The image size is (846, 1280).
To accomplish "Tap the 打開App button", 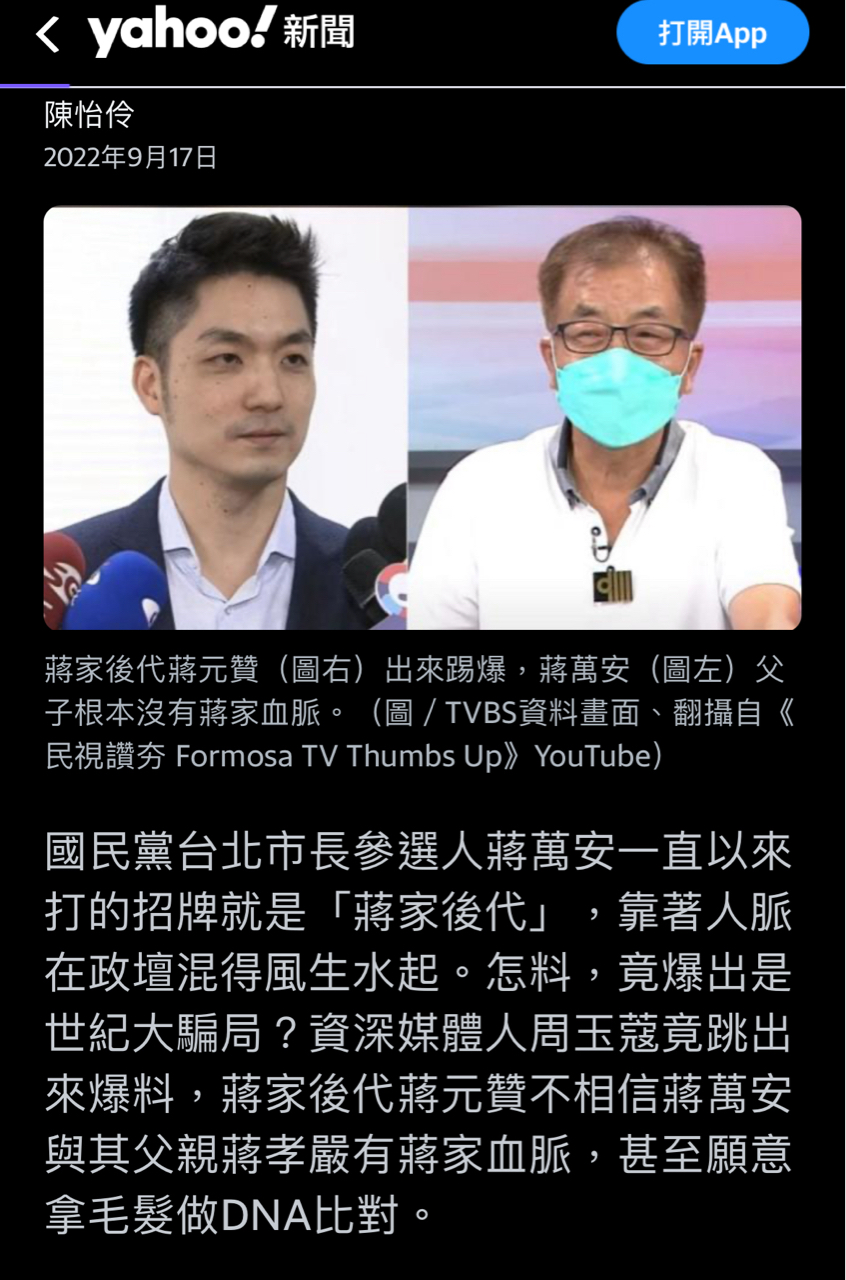I will coord(712,33).
